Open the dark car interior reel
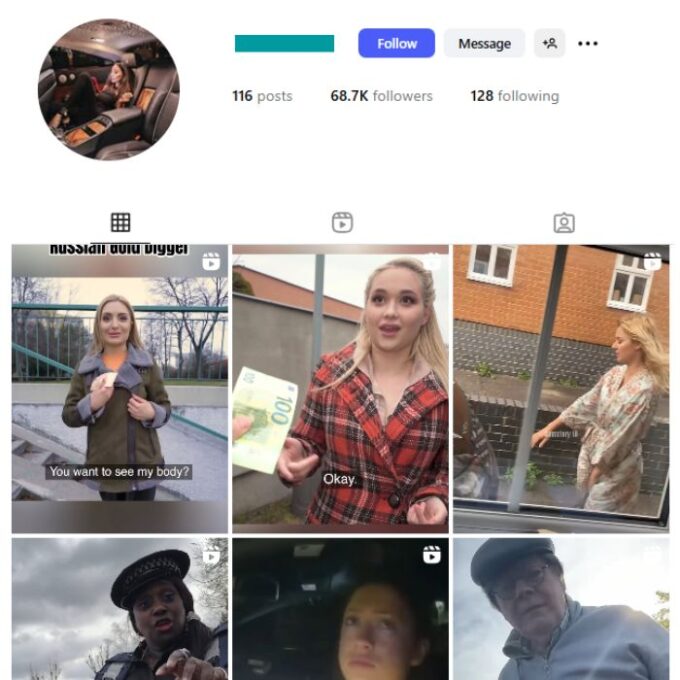Image resolution: width=680 pixels, height=680 pixels. [340, 610]
